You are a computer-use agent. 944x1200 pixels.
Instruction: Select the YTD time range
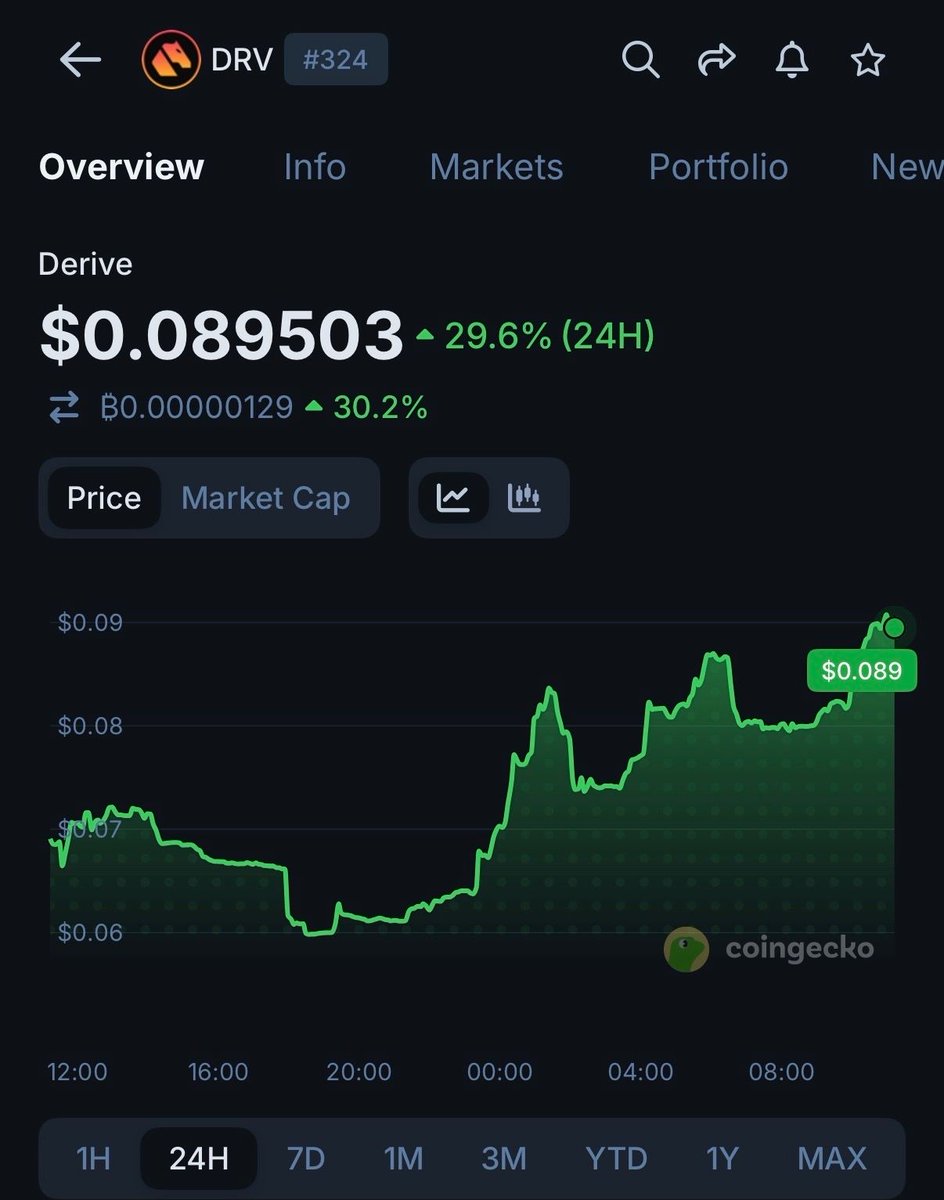coord(616,1159)
